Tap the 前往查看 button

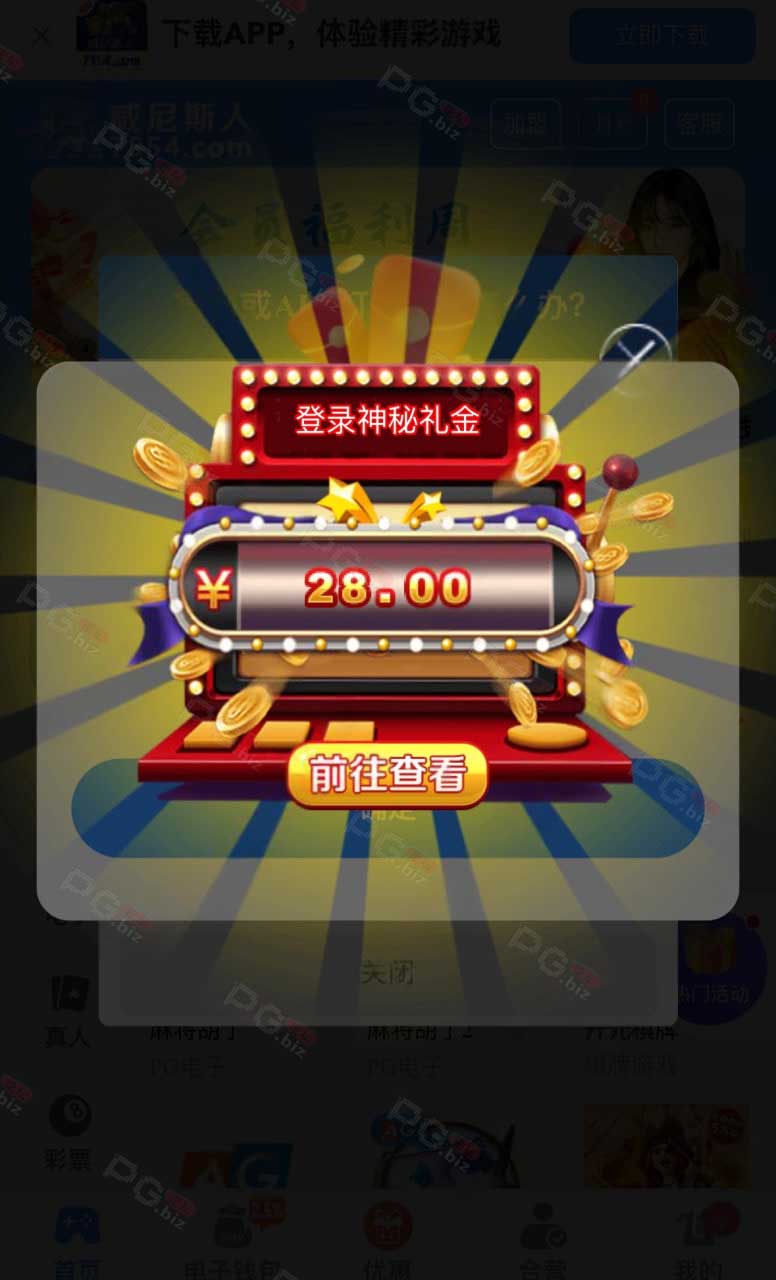[x=387, y=775]
